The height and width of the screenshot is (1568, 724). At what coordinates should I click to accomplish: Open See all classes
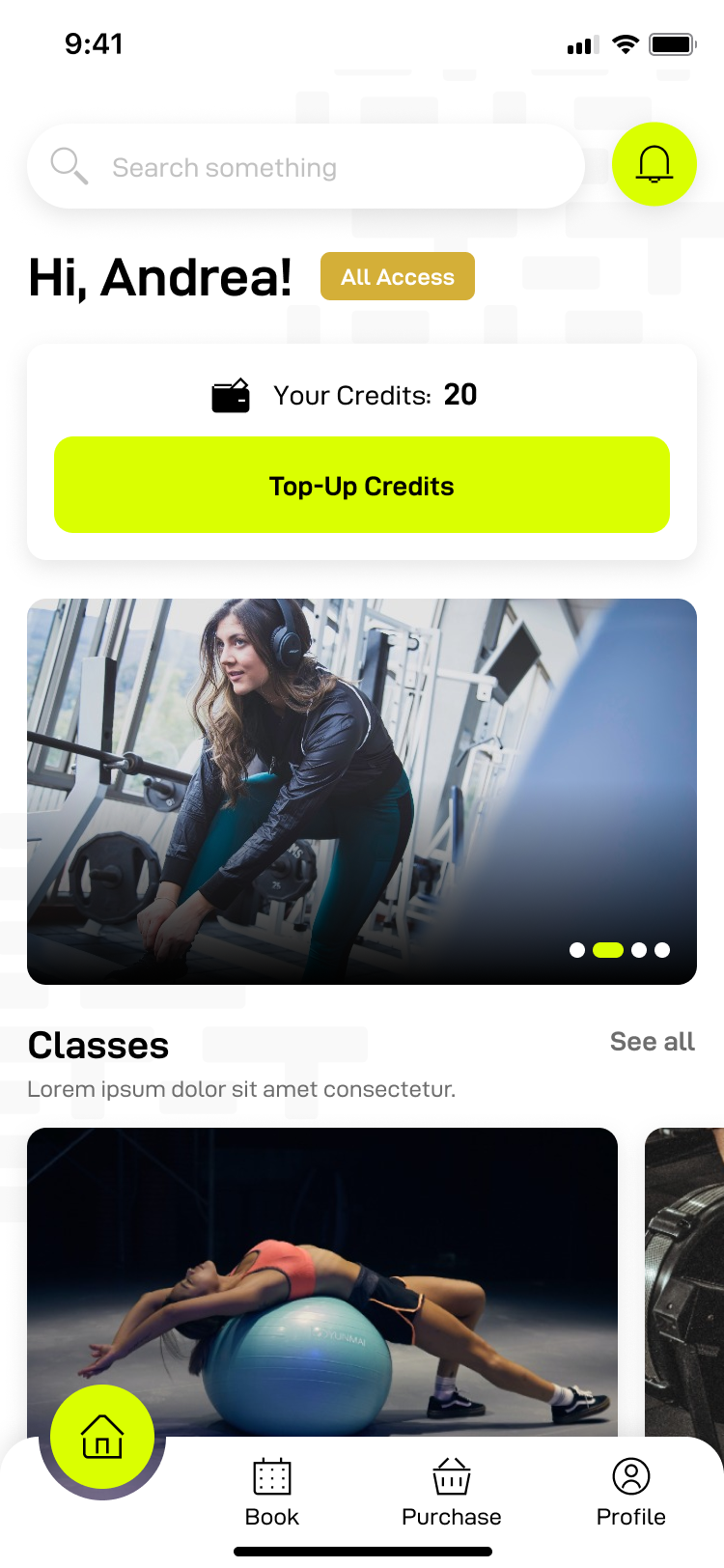pos(652,1043)
